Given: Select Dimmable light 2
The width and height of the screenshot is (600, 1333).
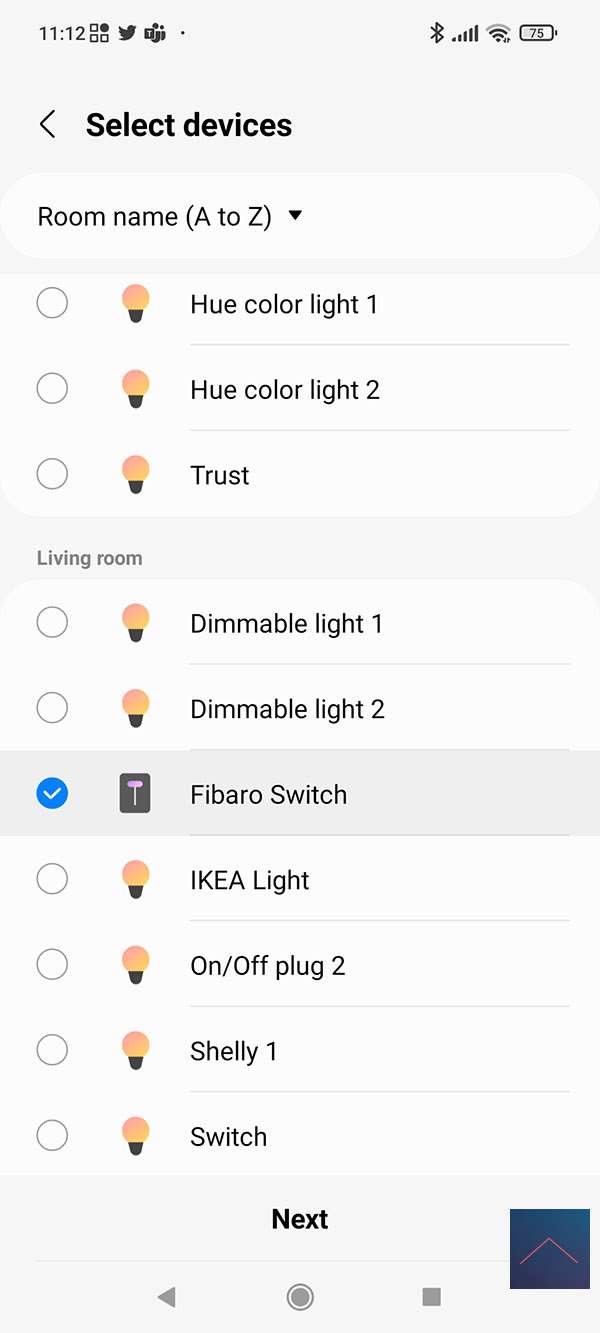Looking at the screenshot, I should point(52,708).
